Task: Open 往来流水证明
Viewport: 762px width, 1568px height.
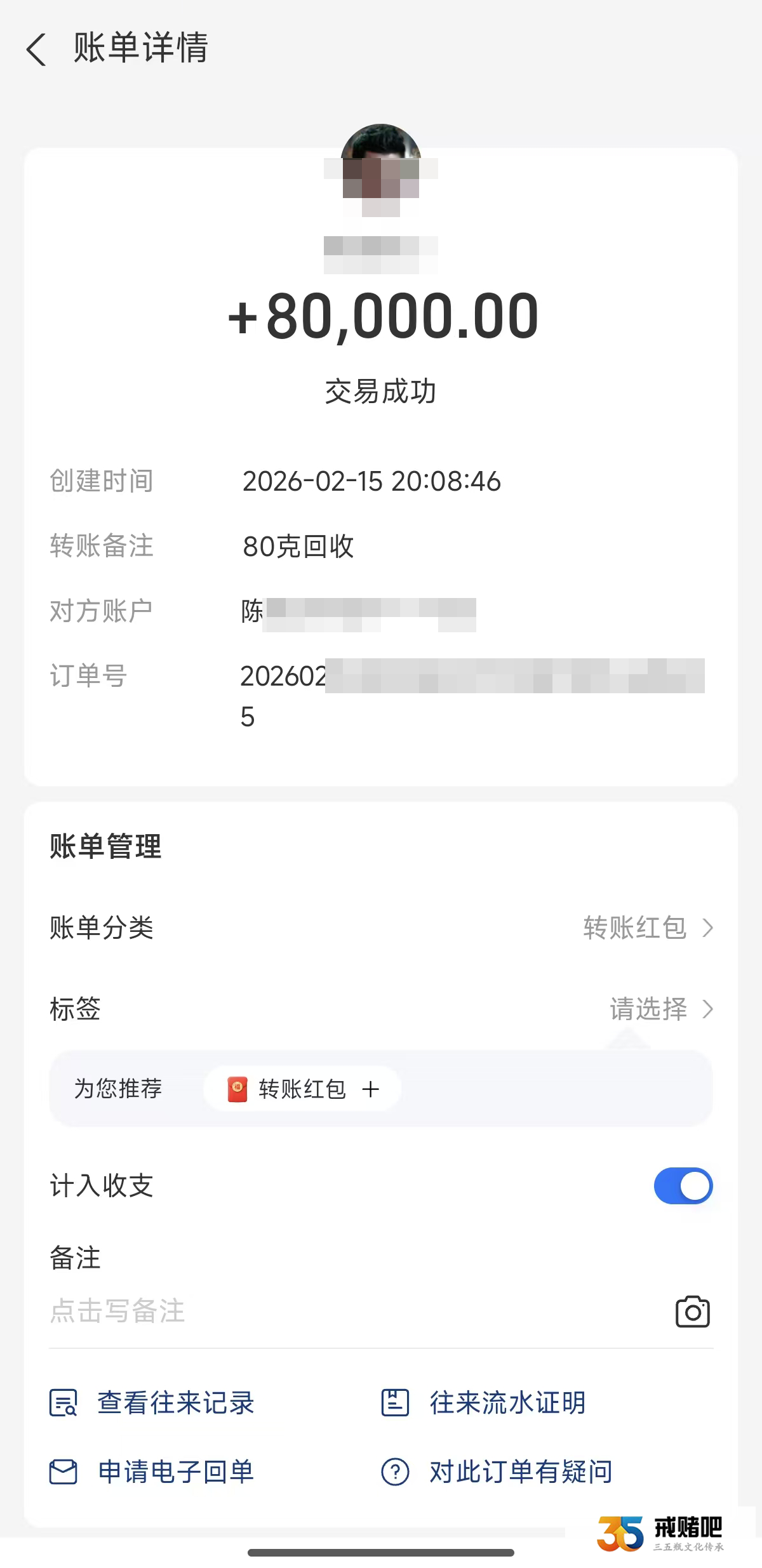Action: [x=484, y=1403]
